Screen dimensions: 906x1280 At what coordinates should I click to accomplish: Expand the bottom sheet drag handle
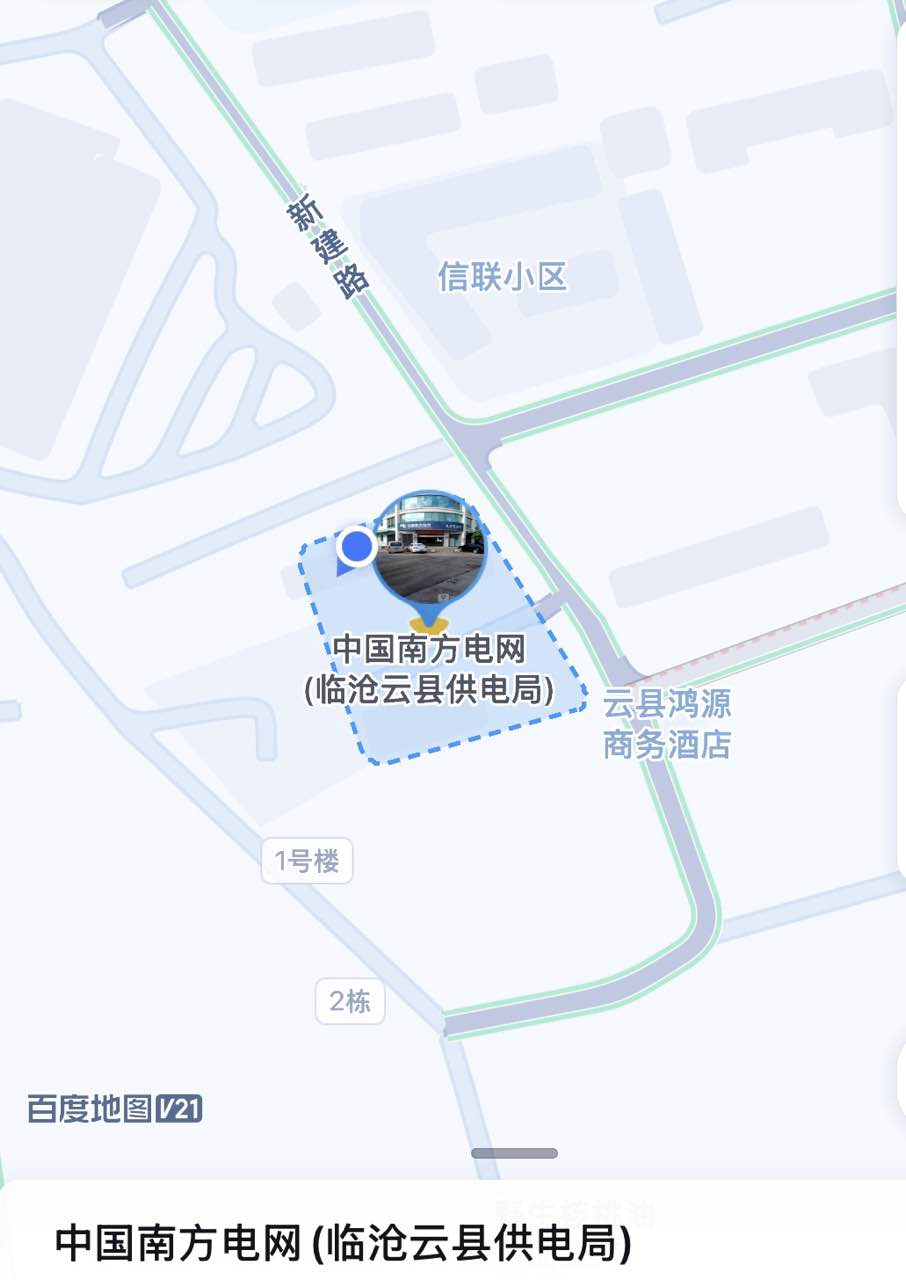pos(514,1153)
